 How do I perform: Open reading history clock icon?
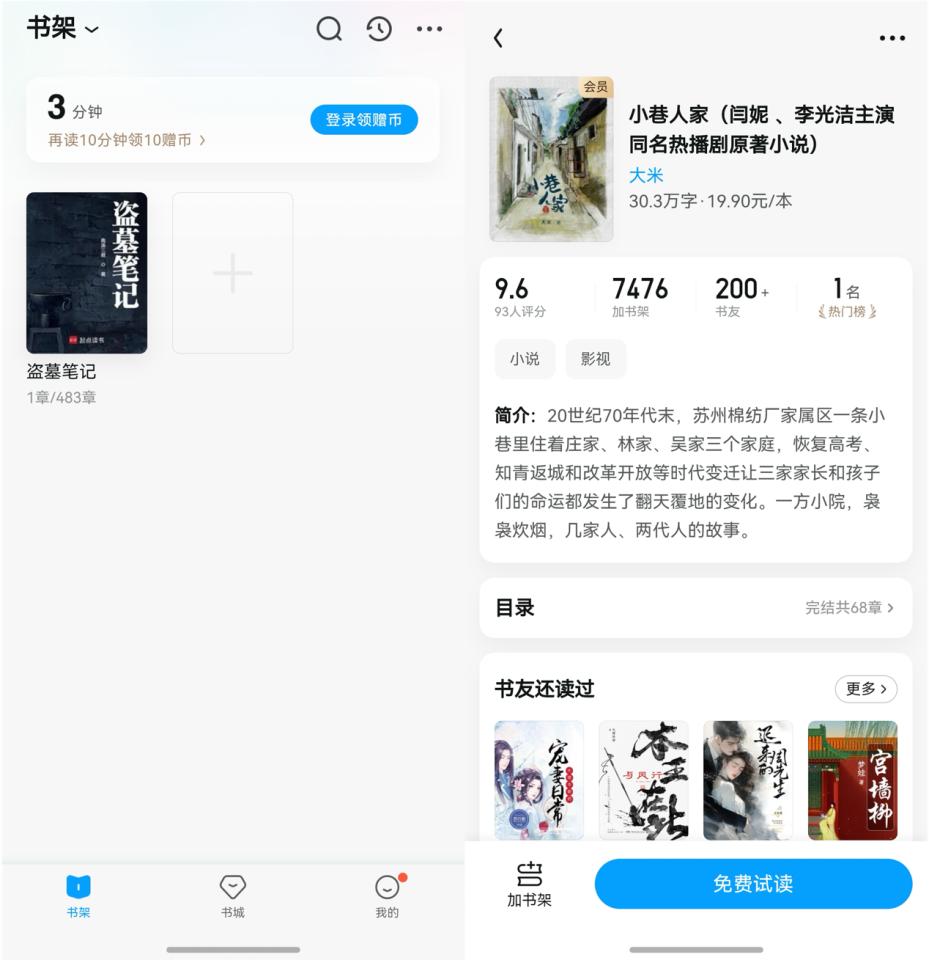point(379,29)
